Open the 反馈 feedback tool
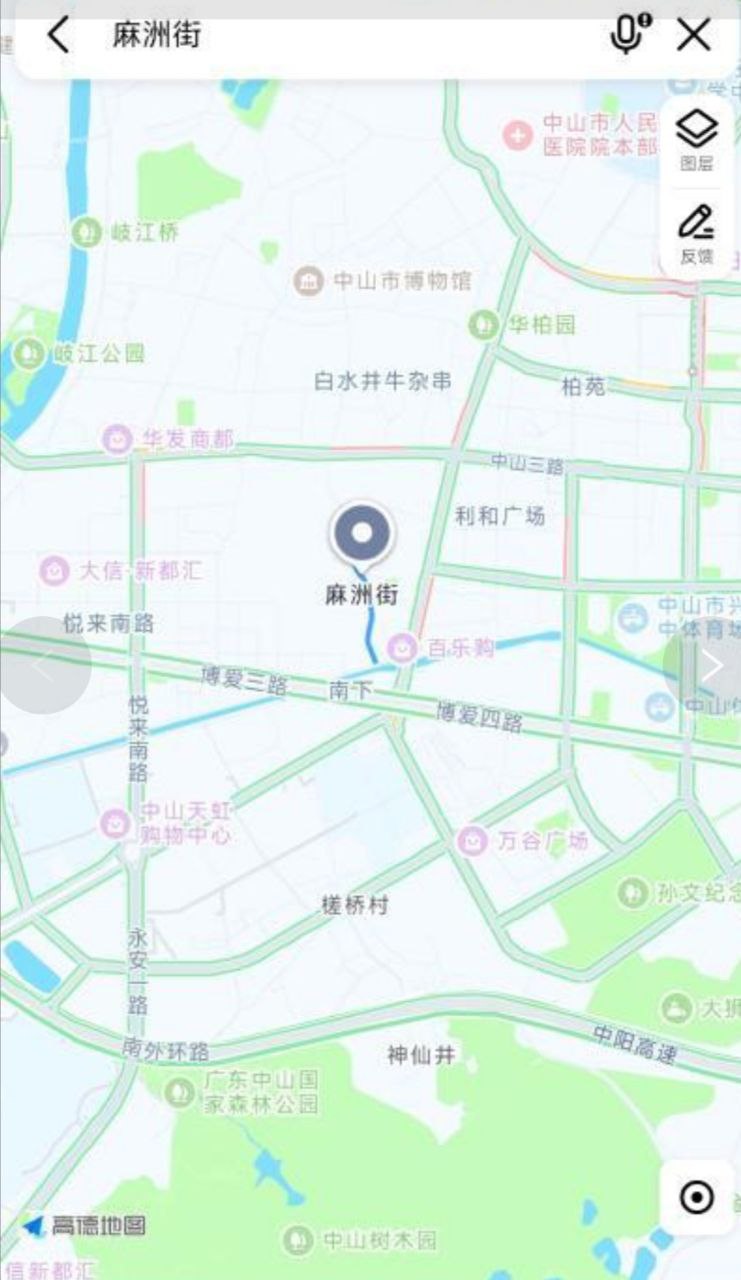Viewport: 741px width, 1280px height. coord(695,232)
